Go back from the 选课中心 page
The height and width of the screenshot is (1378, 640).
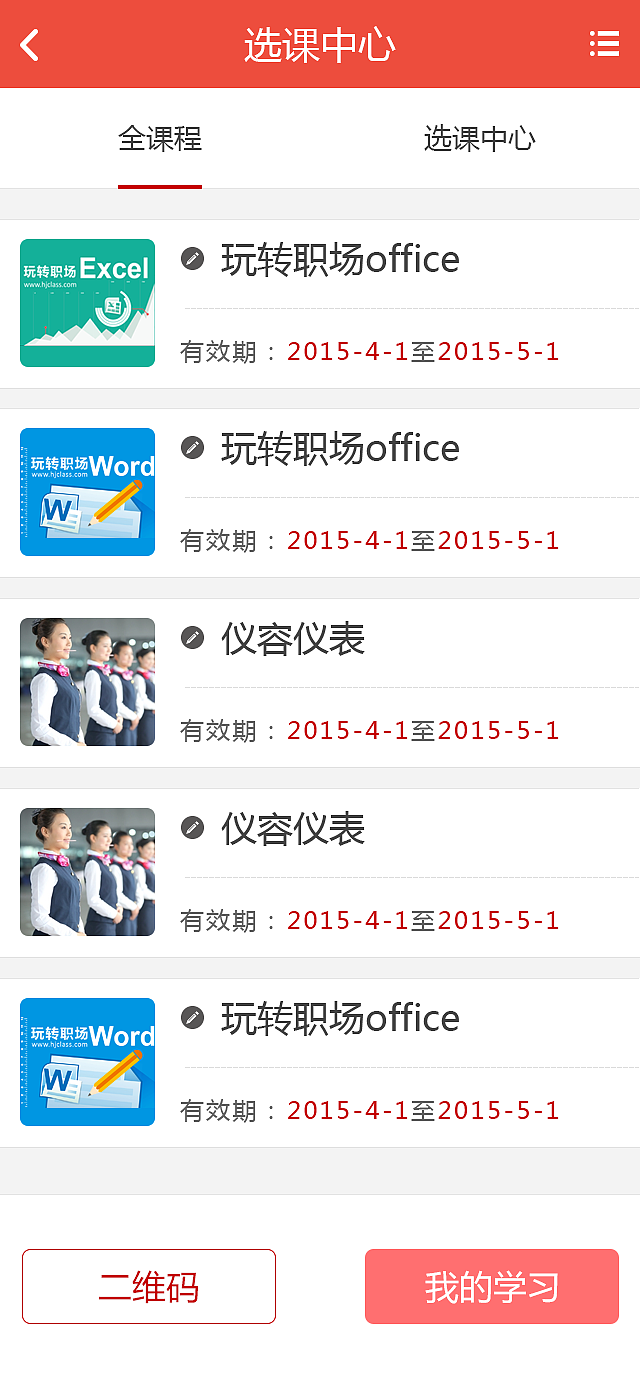pyautogui.click(x=30, y=45)
